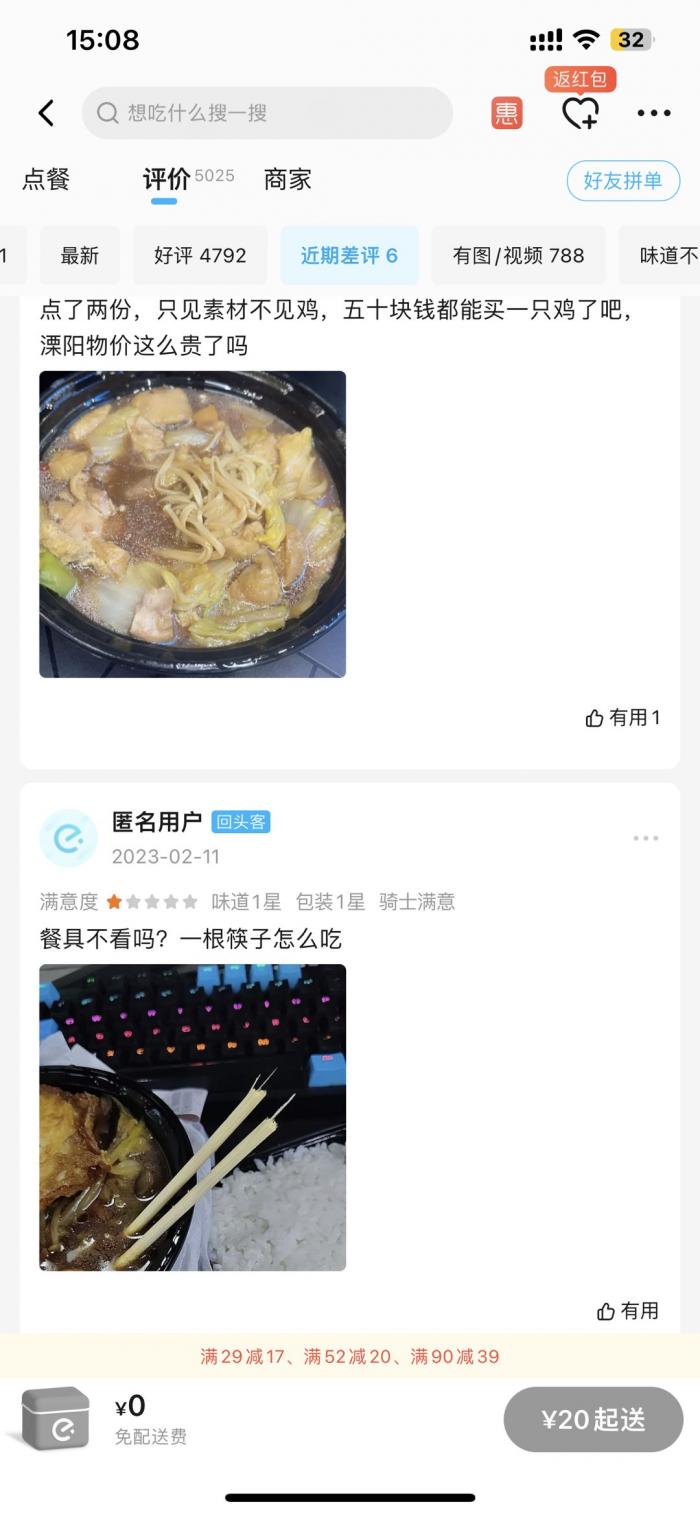Open the top-right overflow menu
This screenshot has height=1515, width=700.
point(654,113)
